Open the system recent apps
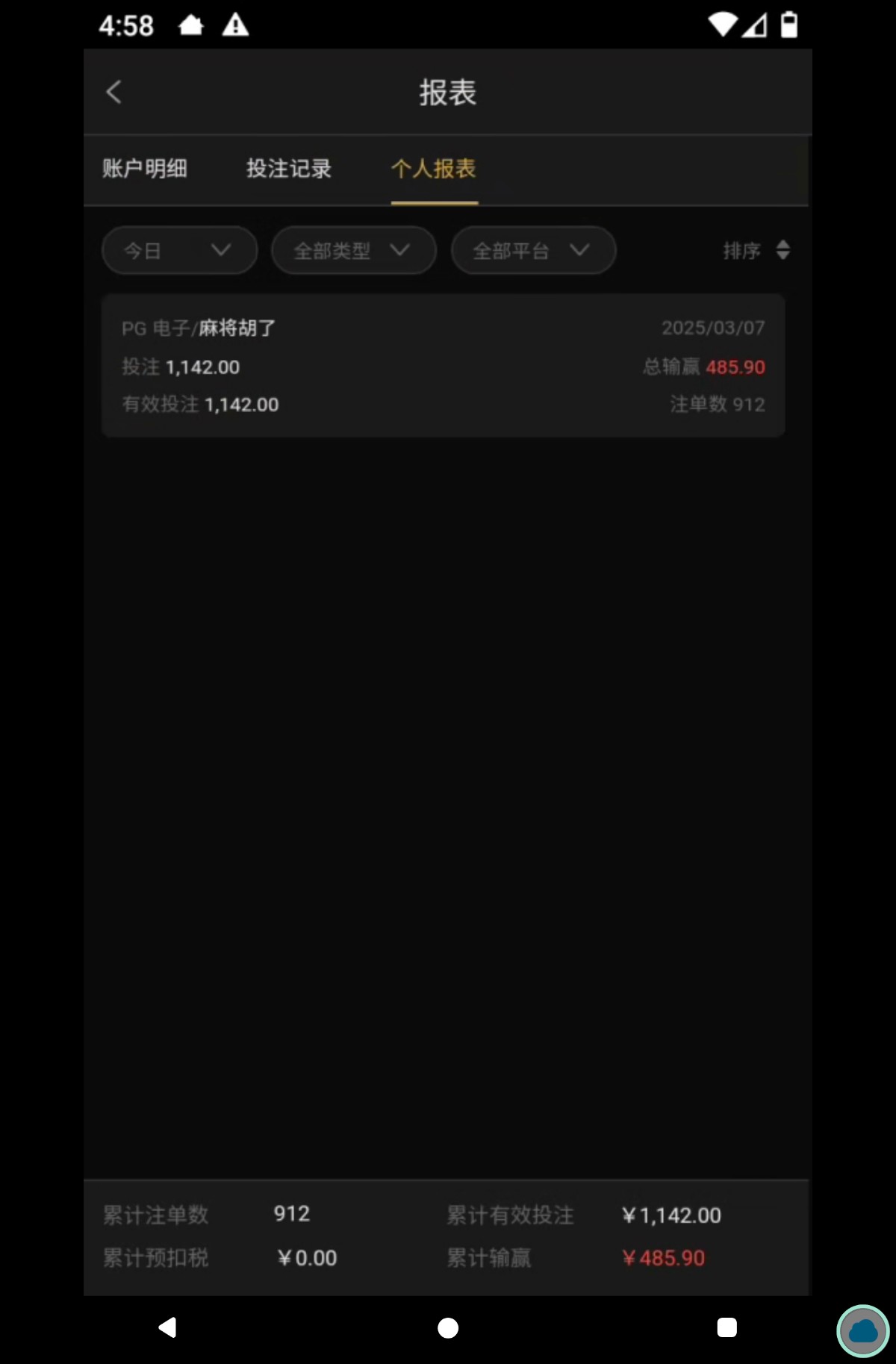 (727, 1327)
